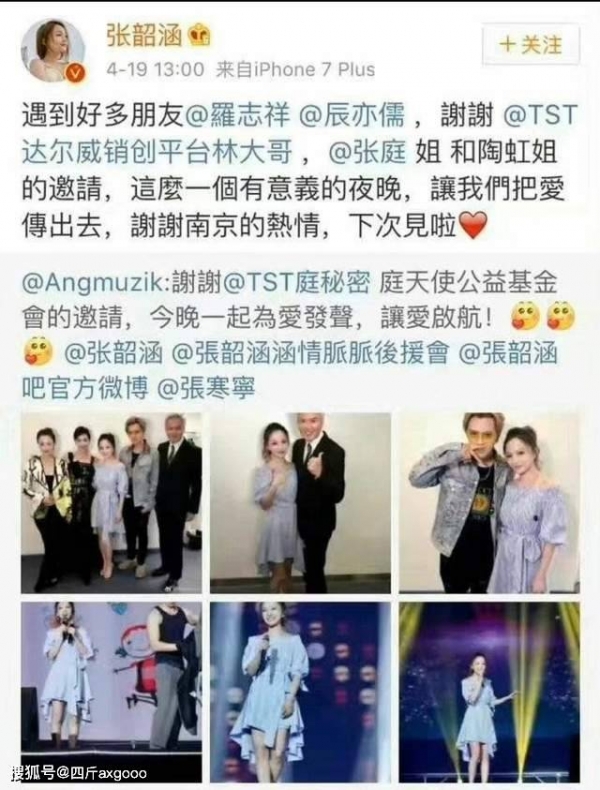View the photo with the man in the black suit
600x790 pixels.
click(x=300, y=501)
